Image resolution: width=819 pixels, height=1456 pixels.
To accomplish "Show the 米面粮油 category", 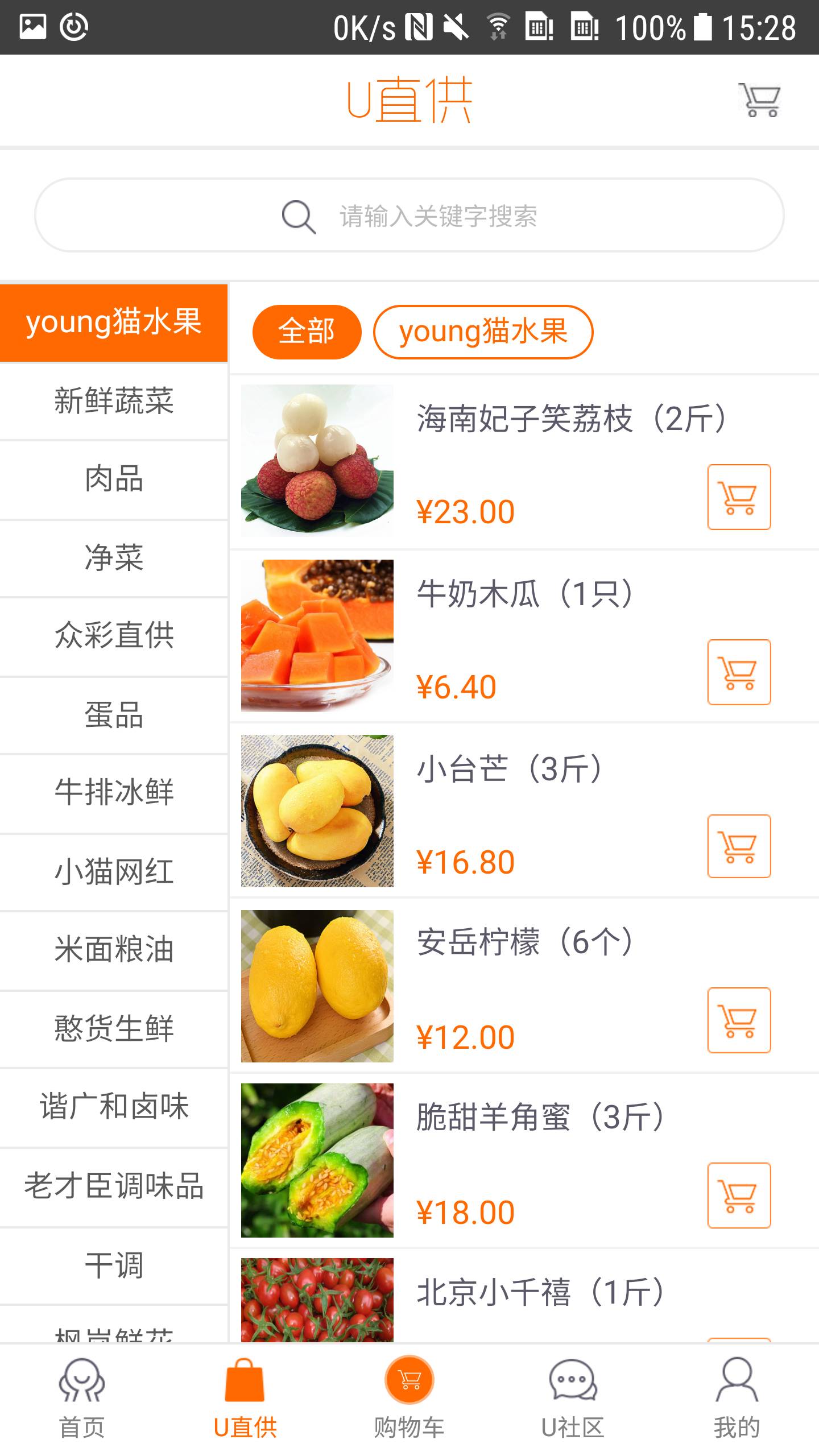I will click(114, 950).
